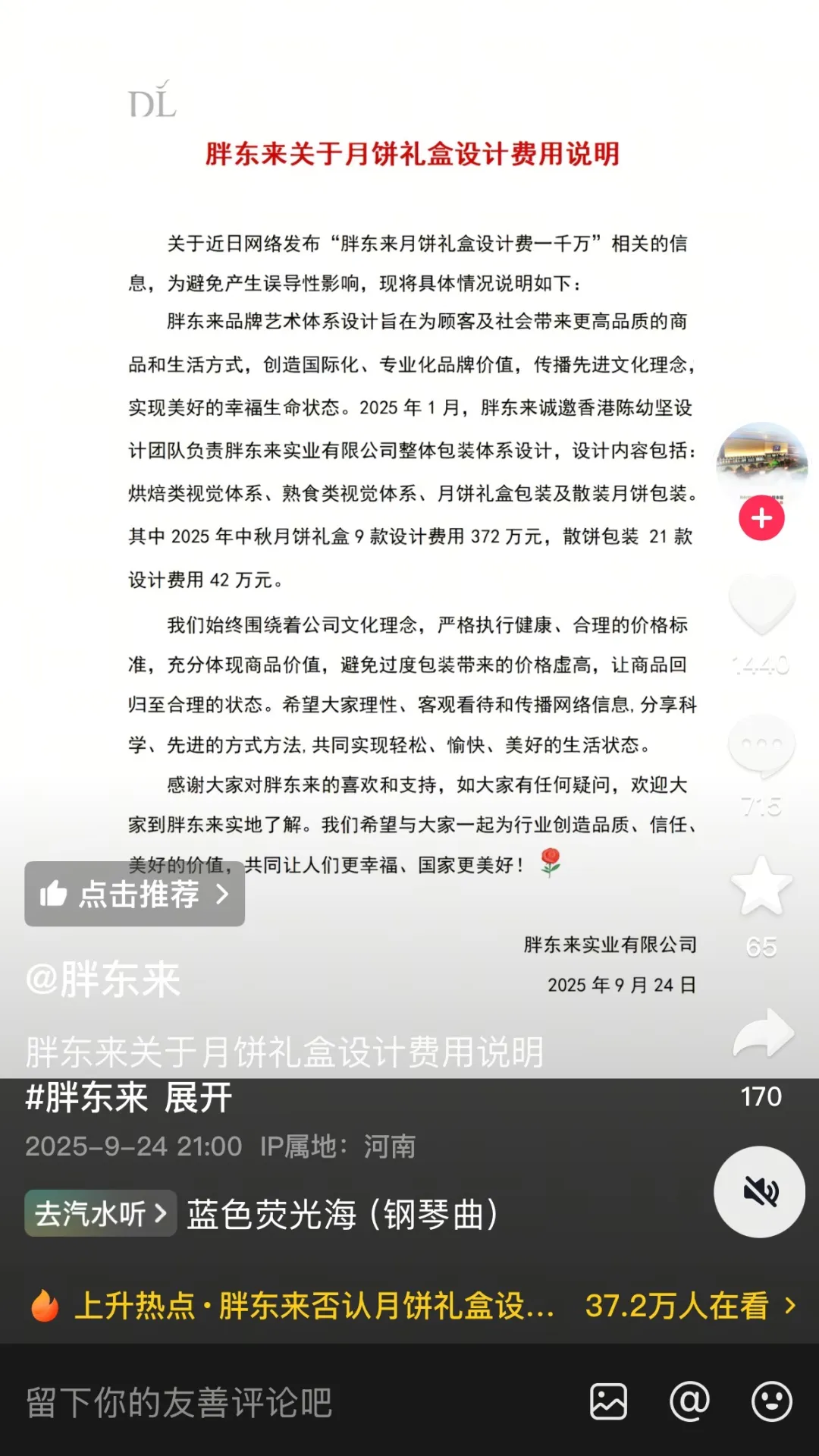Expand the caption with 展开

(198, 1098)
